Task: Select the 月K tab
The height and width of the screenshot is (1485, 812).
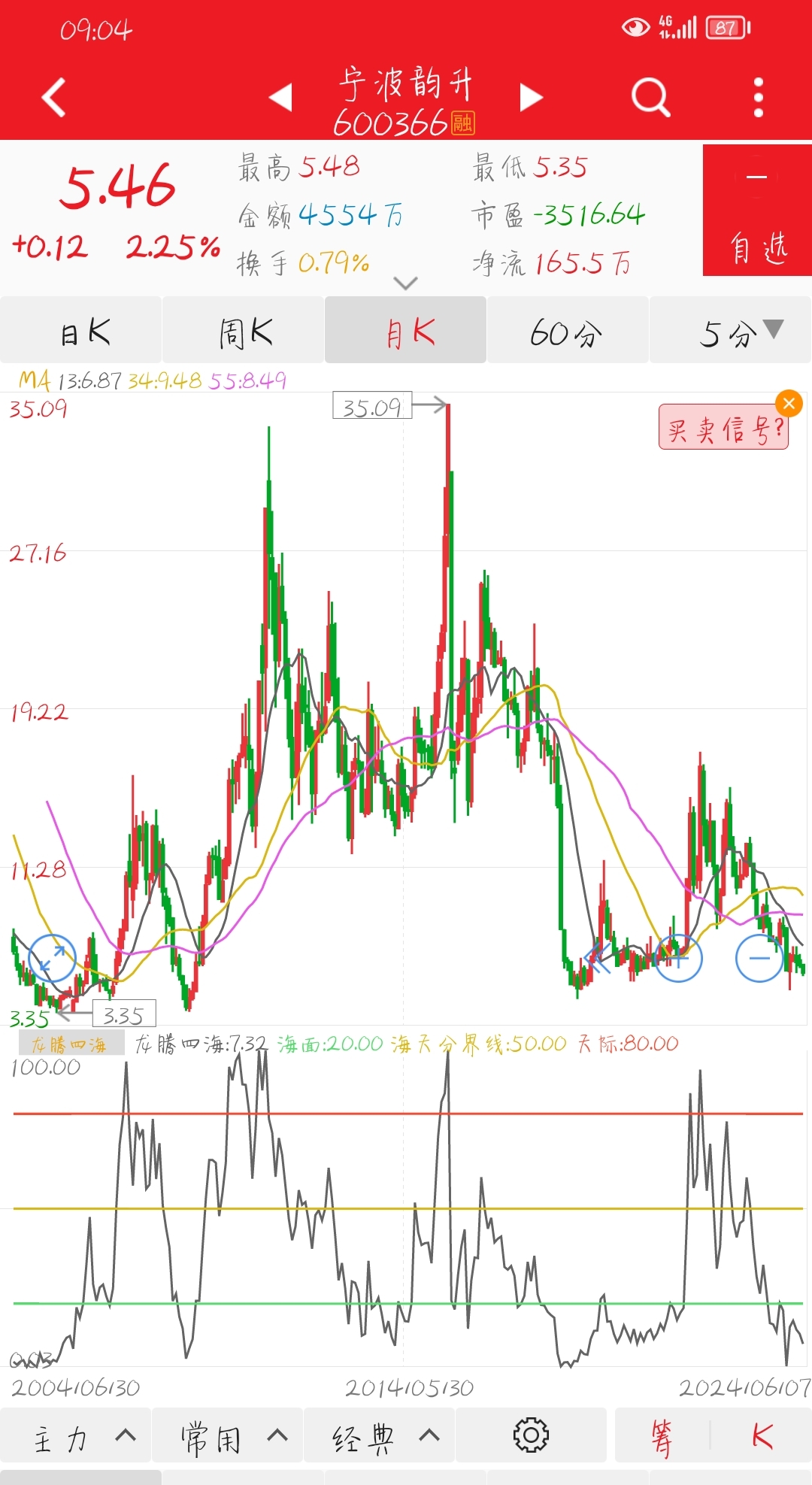Action: click(x=406, y=331)
